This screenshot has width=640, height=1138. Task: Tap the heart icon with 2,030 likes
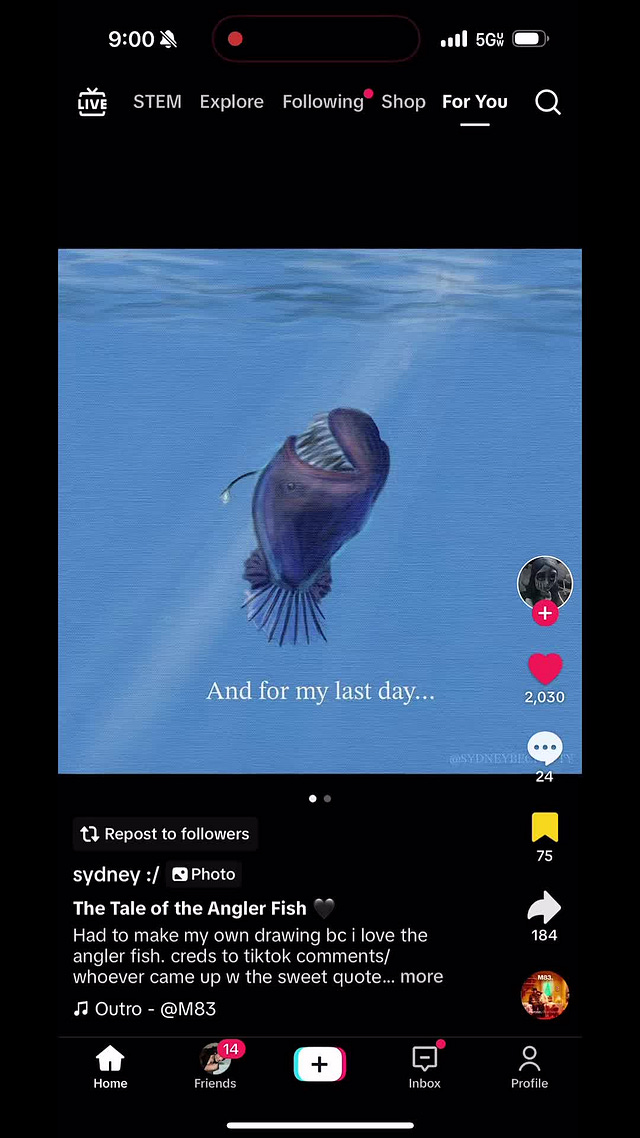(544, 669)
